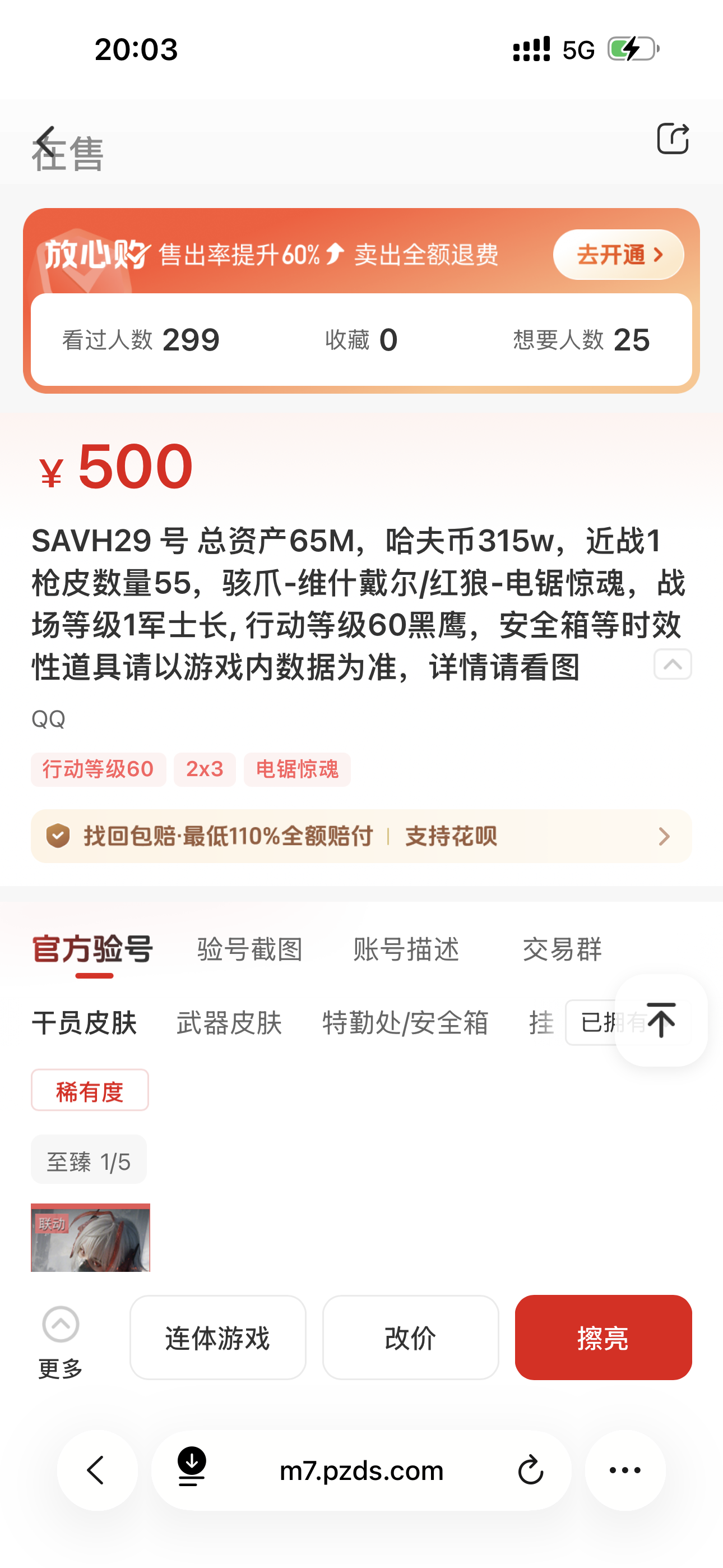723x1568 pixels.
Task: Switch to the 账号描述 tab
Action: (406, 949)
